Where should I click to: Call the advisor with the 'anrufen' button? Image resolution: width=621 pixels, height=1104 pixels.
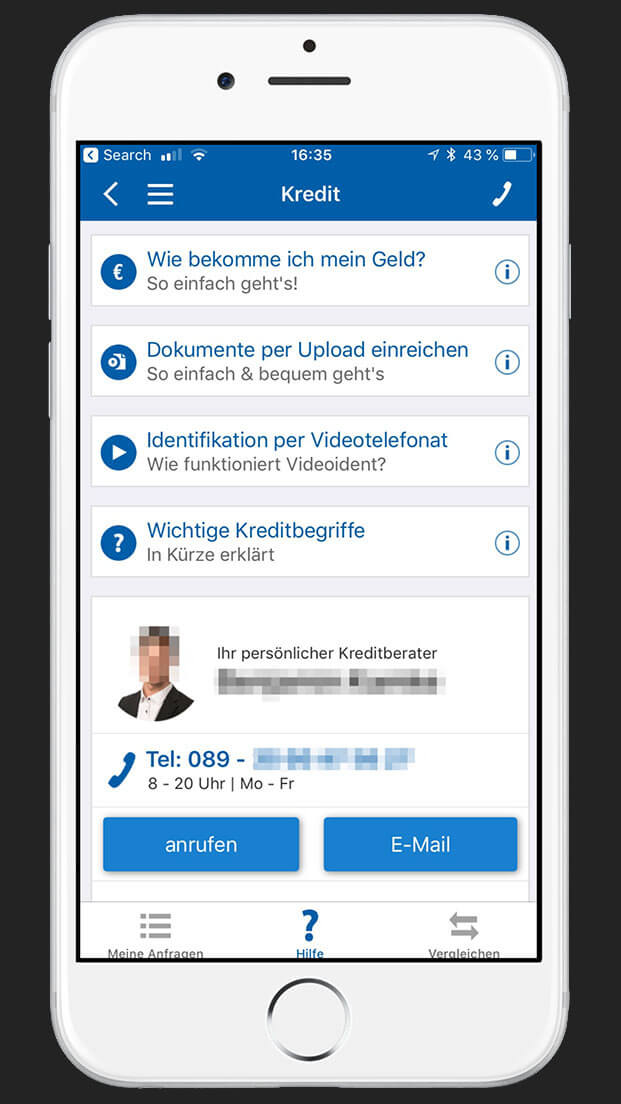click(201, 844)
